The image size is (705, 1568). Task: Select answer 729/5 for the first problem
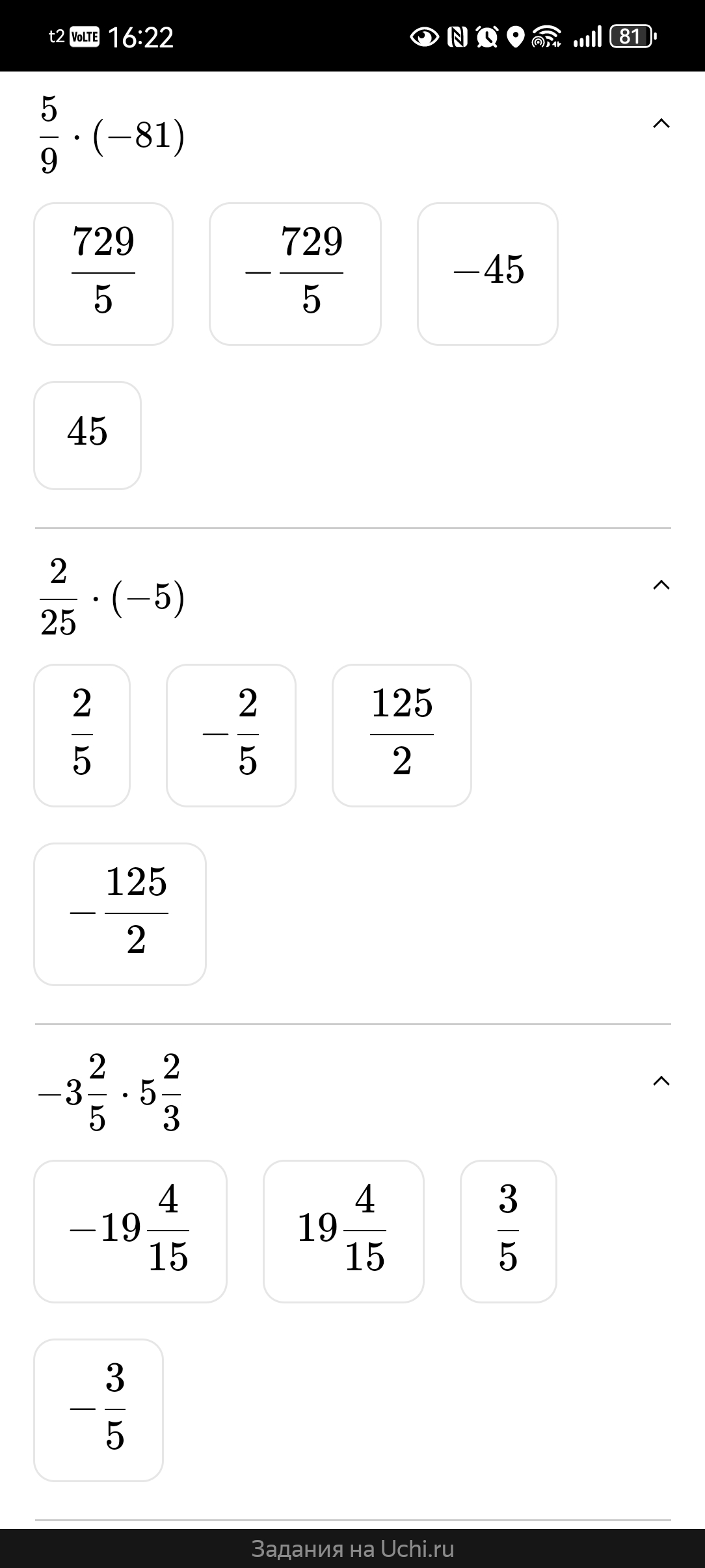tap(103, 274)
